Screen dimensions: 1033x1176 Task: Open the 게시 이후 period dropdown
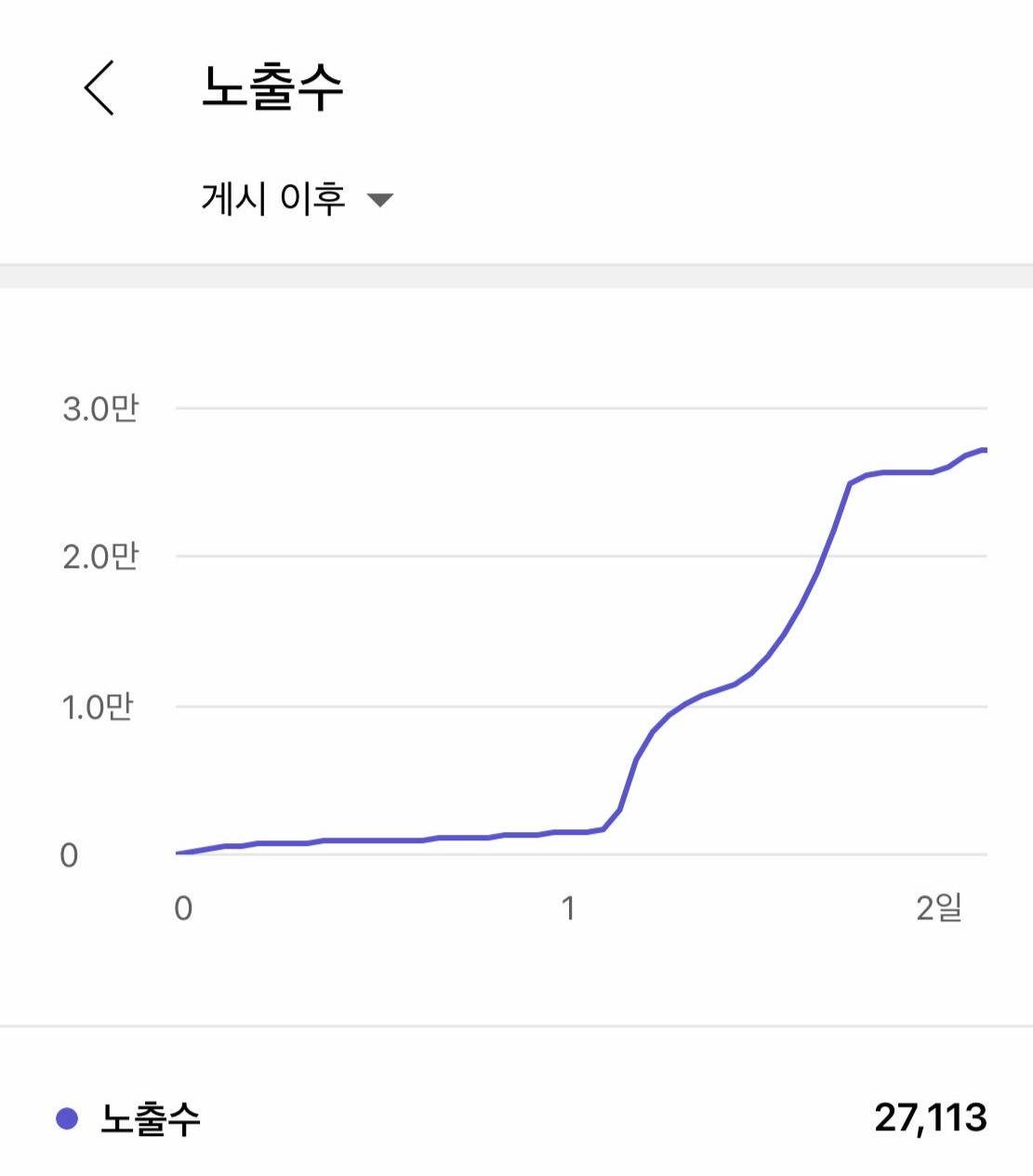[297, 199]
